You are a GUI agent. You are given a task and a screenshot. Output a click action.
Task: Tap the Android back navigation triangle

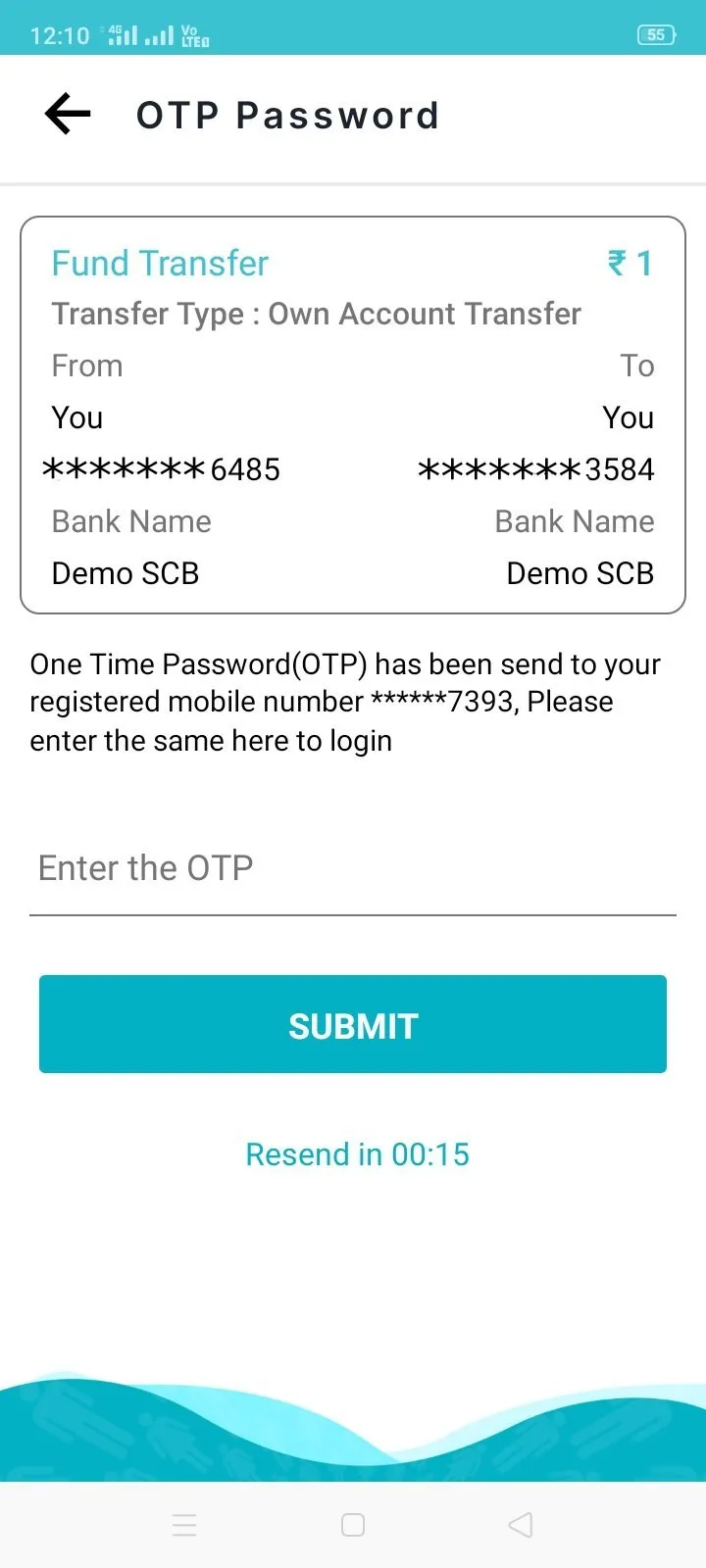tap(520, 1525)
